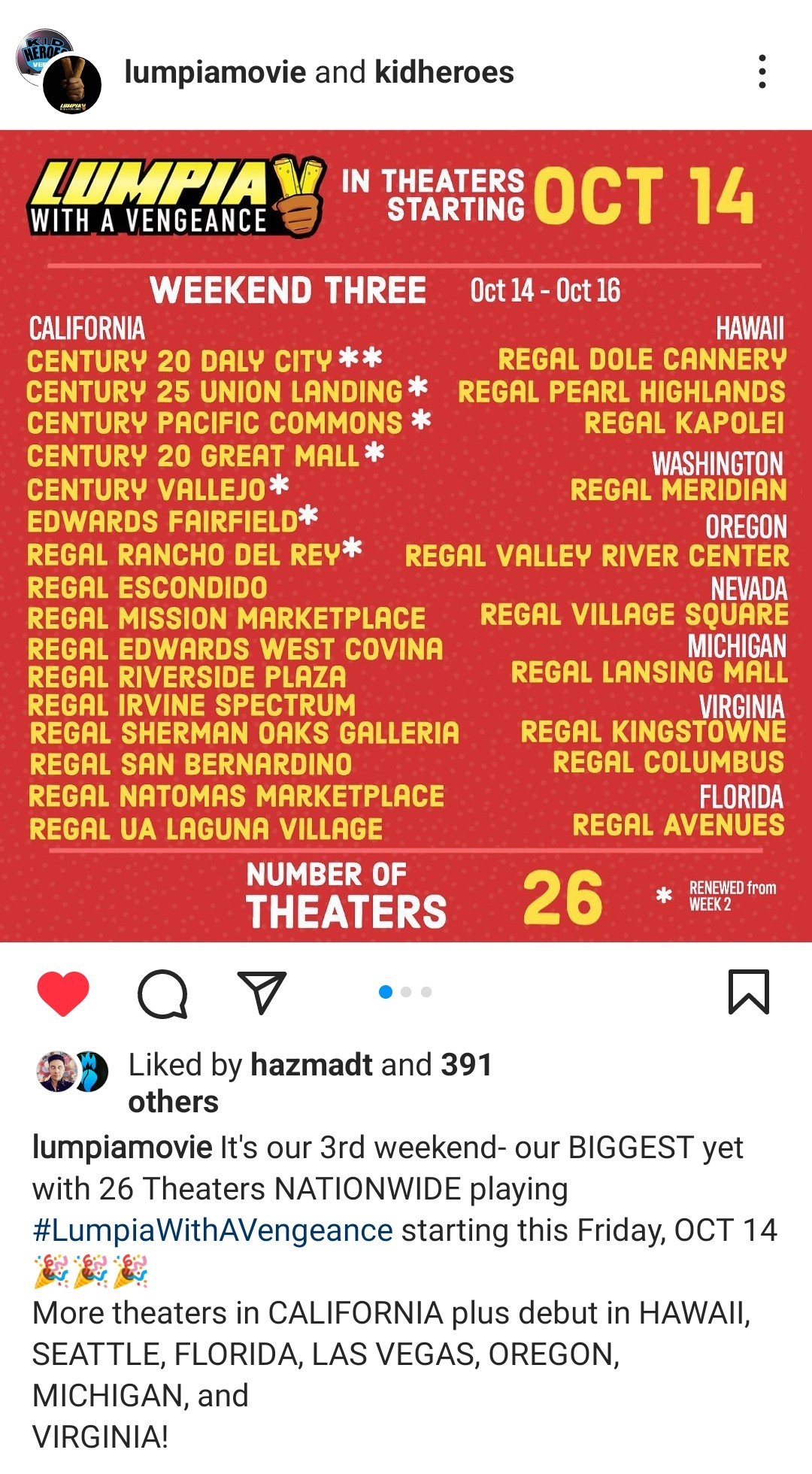Open the kidheroes profile from the header
Image resolution: width=812 pixels, height=1474 pixels.
444,72
